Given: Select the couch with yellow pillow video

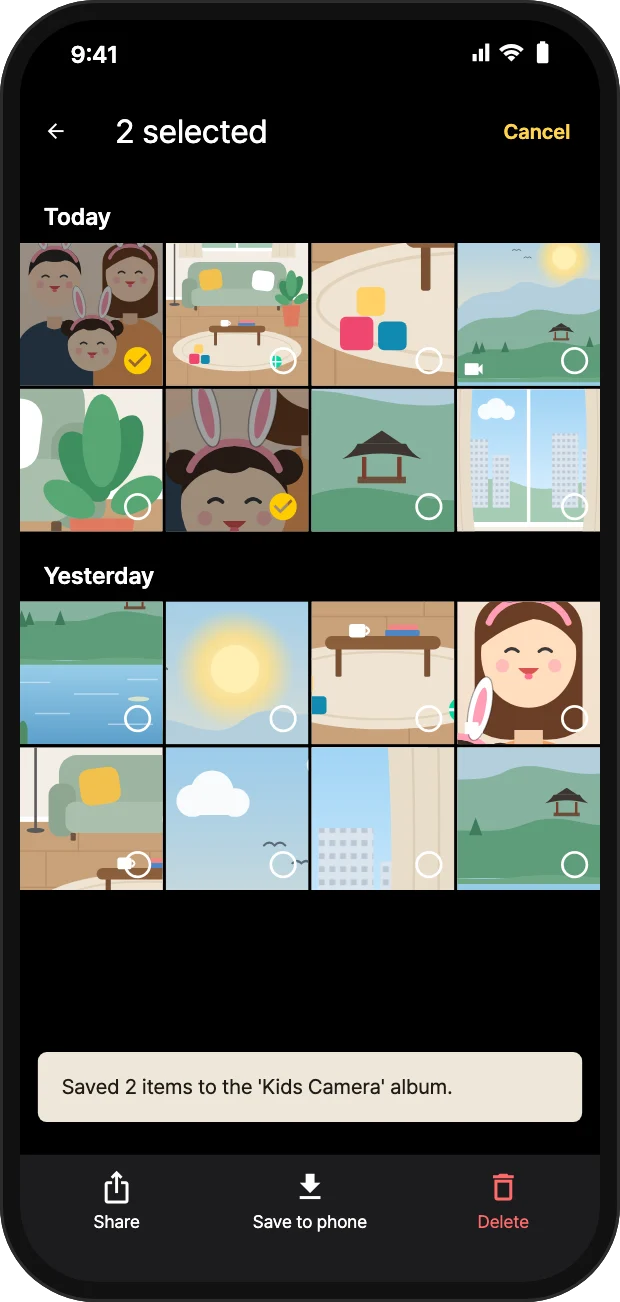Looking at the screenshot, I should pos(91,819).
